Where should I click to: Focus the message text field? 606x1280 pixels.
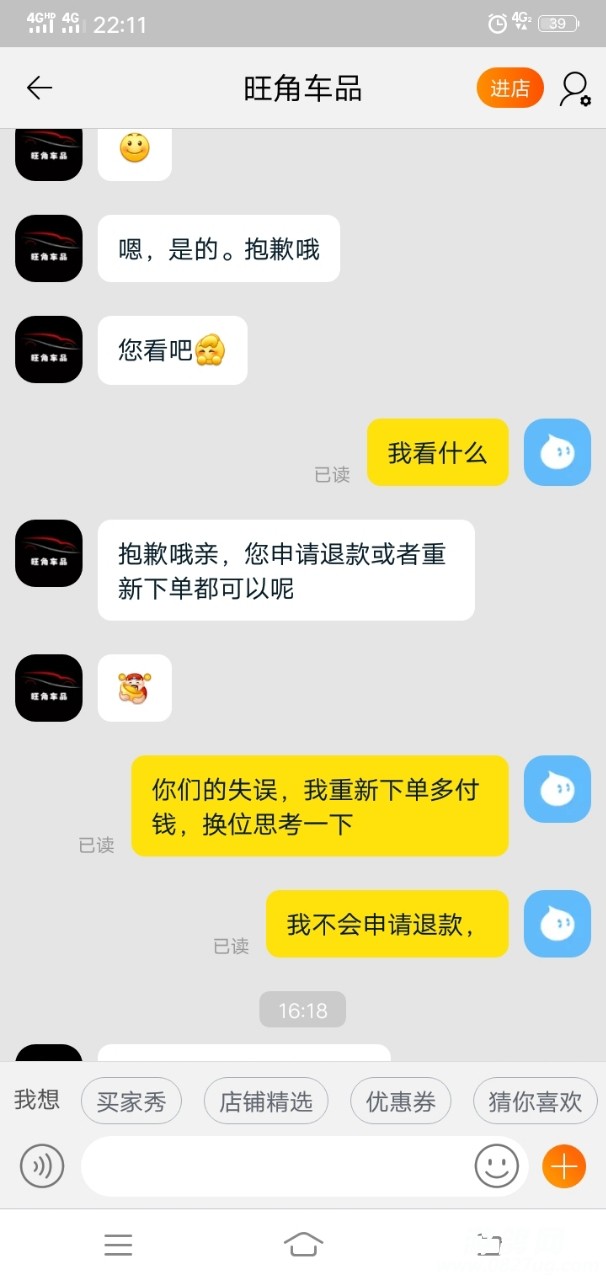click(x=275, y=1166)
